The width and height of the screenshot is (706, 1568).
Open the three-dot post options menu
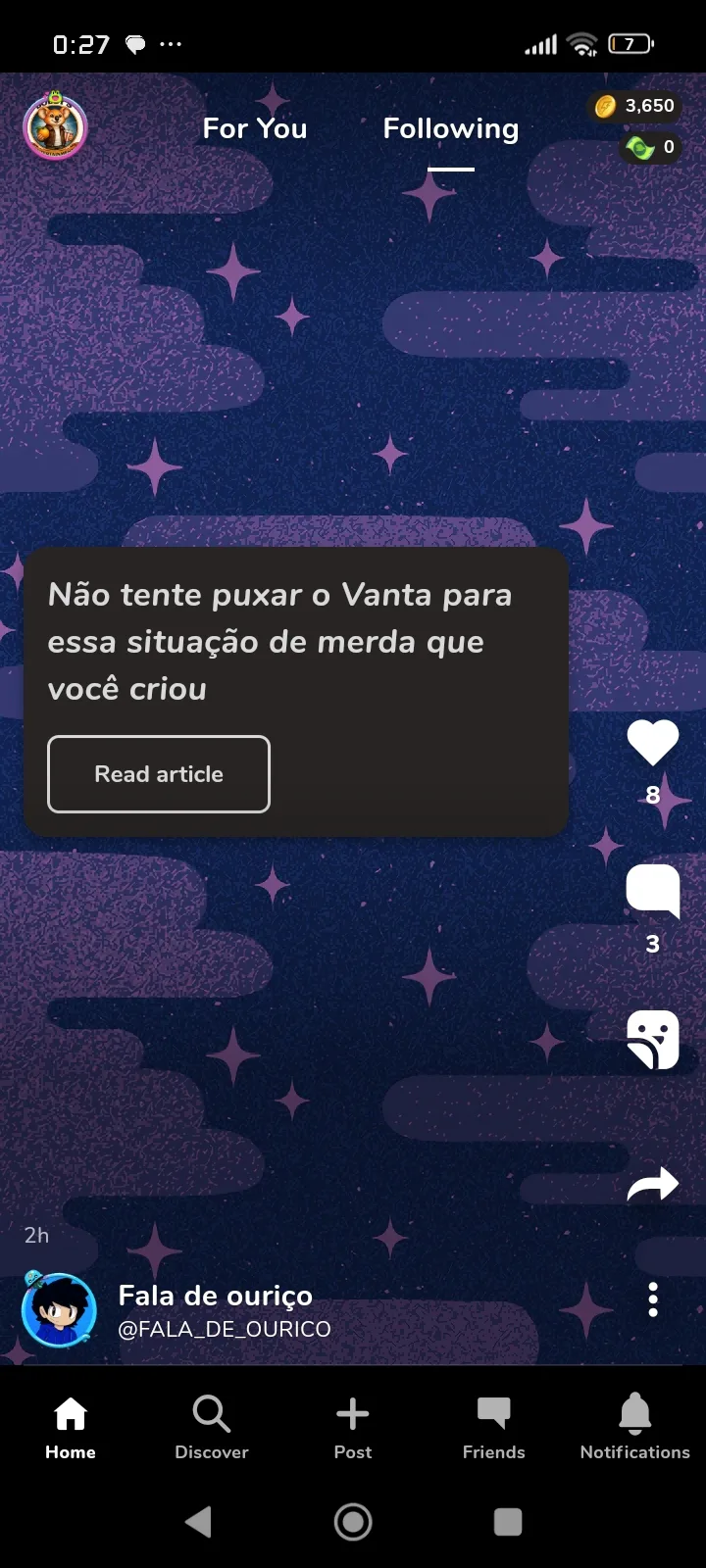pyautogui.click(x=653, y=1299)
